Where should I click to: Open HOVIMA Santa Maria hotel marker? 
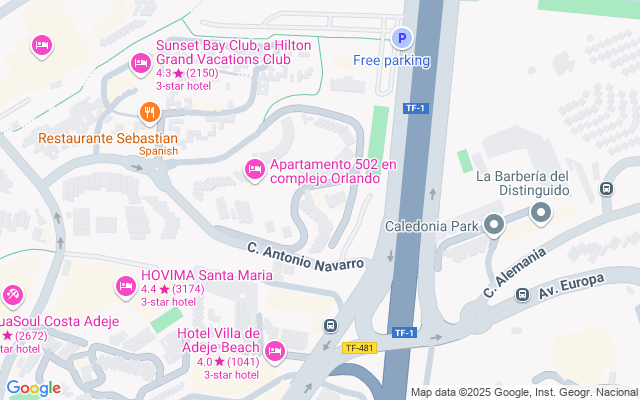(125, 287)
